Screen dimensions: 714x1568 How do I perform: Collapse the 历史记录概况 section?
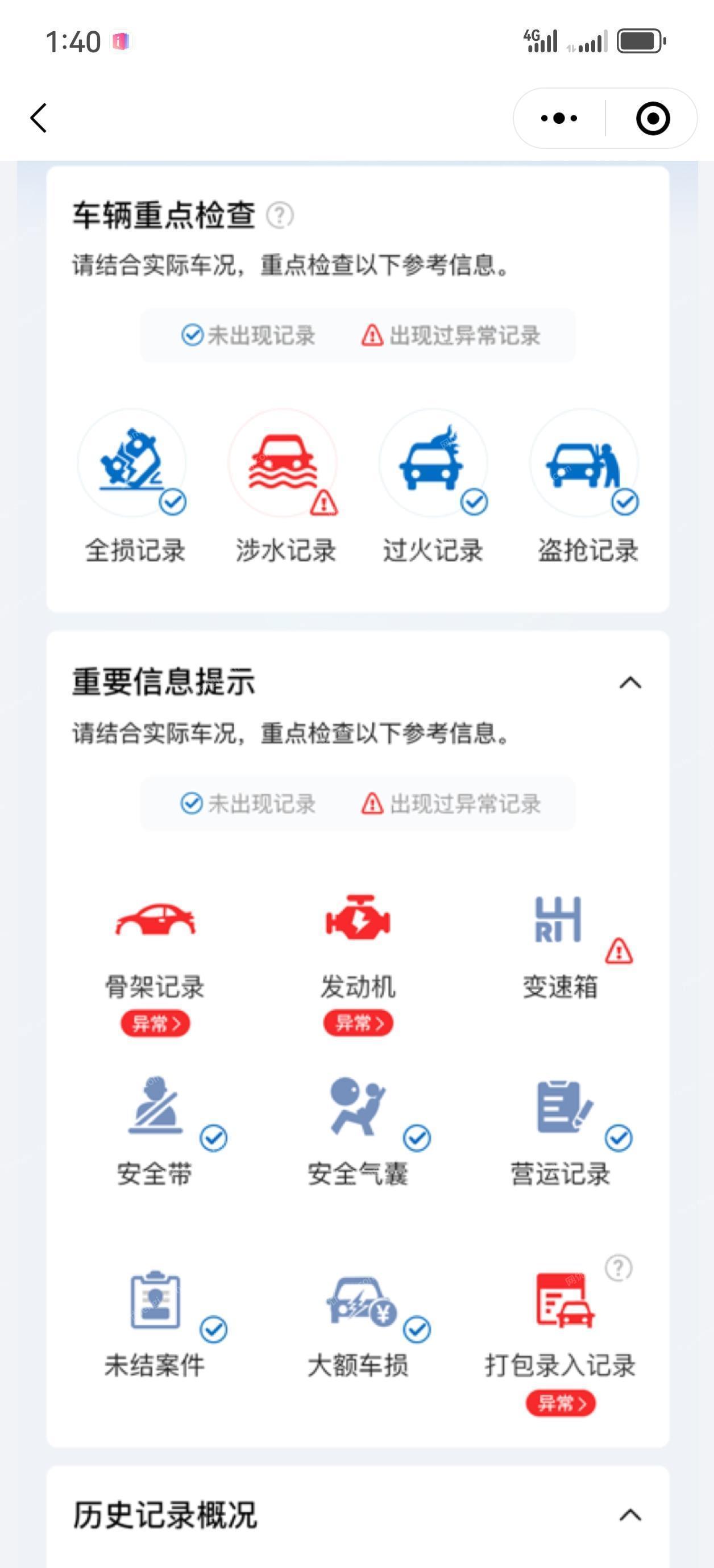[630, 1515]
